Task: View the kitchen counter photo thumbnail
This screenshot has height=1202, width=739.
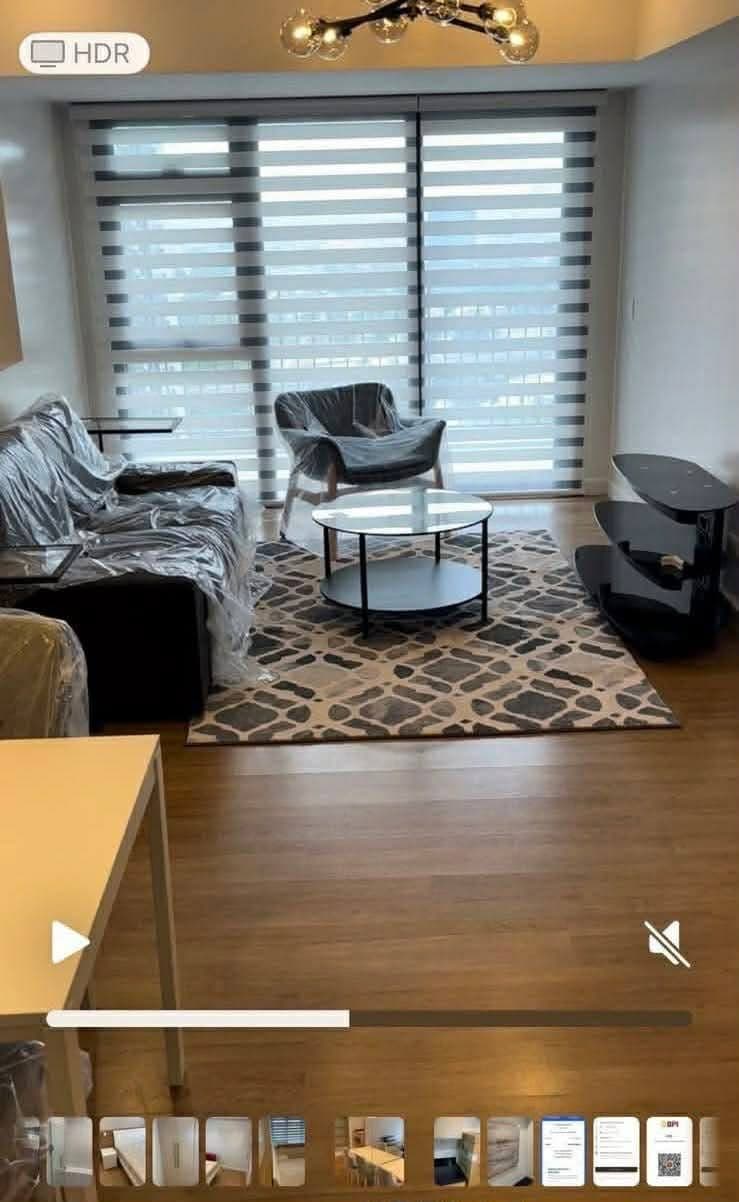Action: tap(455, 1155)
